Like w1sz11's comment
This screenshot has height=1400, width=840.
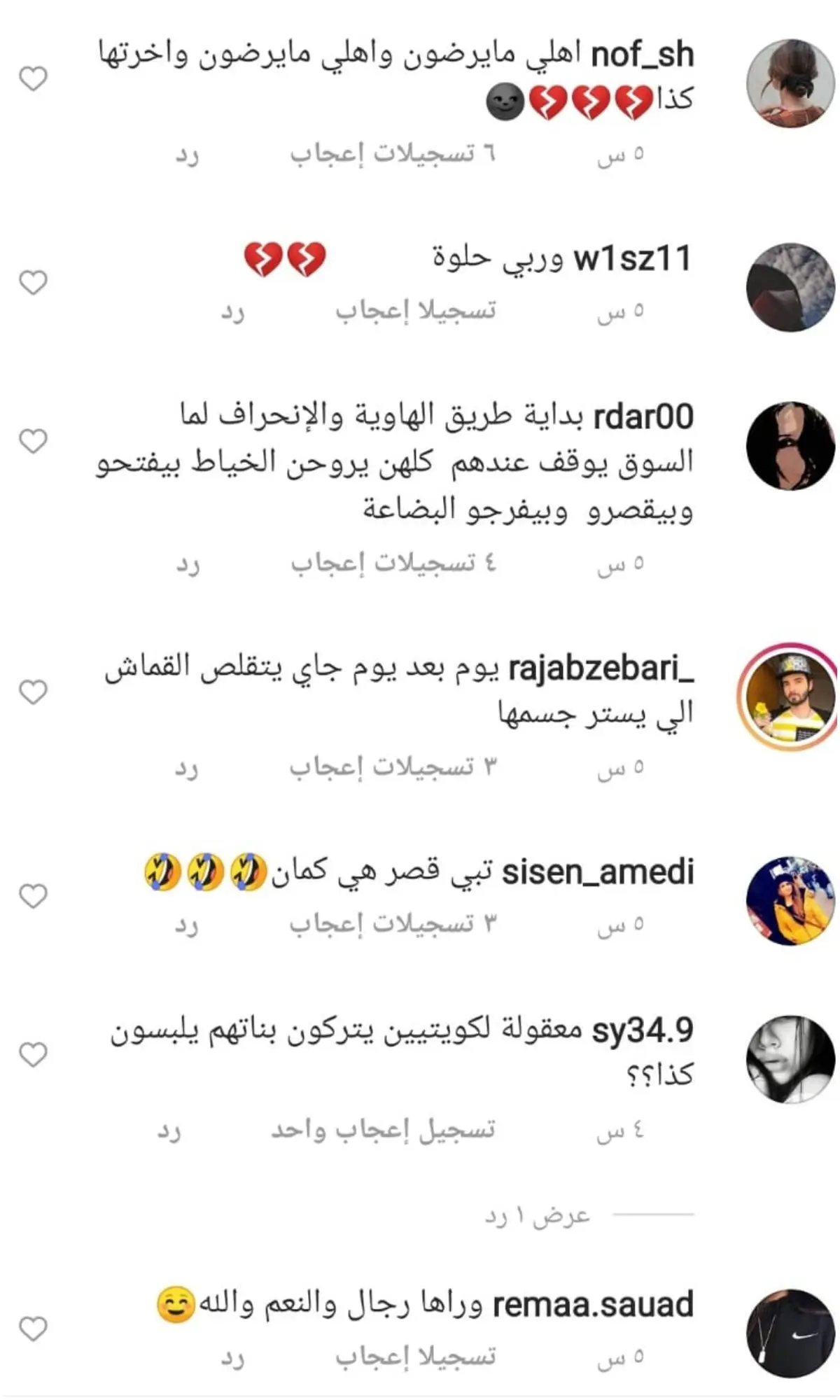point(33,283)
